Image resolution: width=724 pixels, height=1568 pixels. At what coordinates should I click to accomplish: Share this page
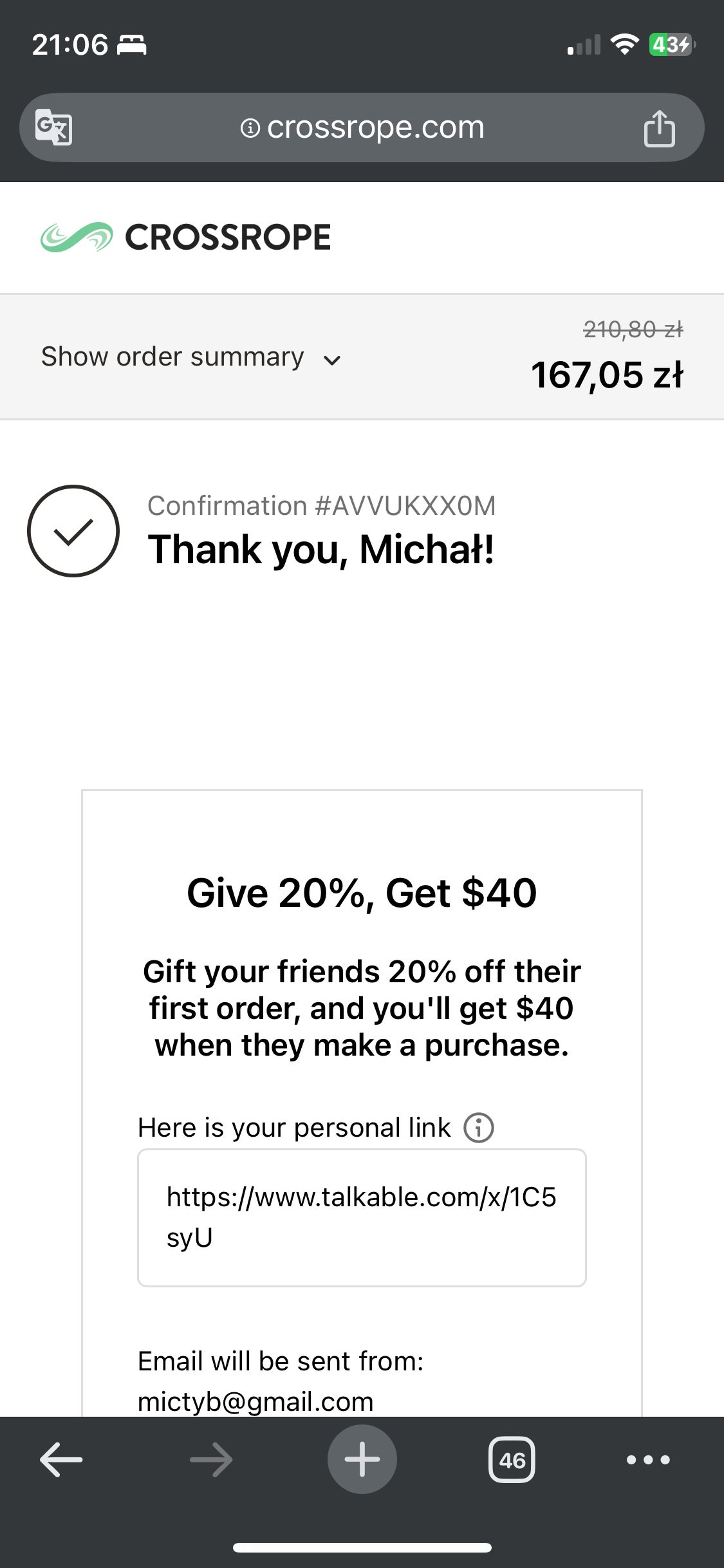point(659,128)
